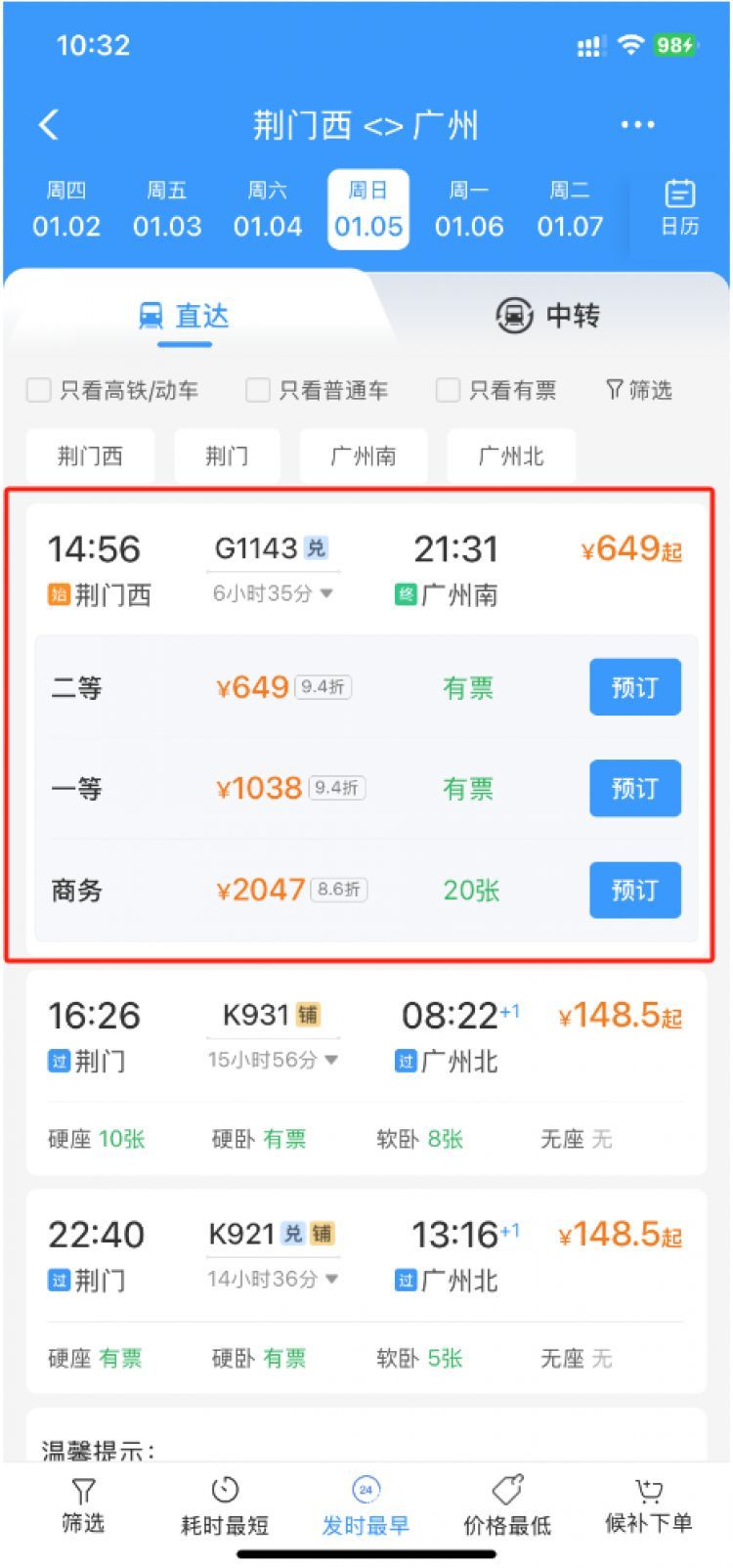
Task: Switch to the 中转 transfer tab
Action: [x=547, y=316]
